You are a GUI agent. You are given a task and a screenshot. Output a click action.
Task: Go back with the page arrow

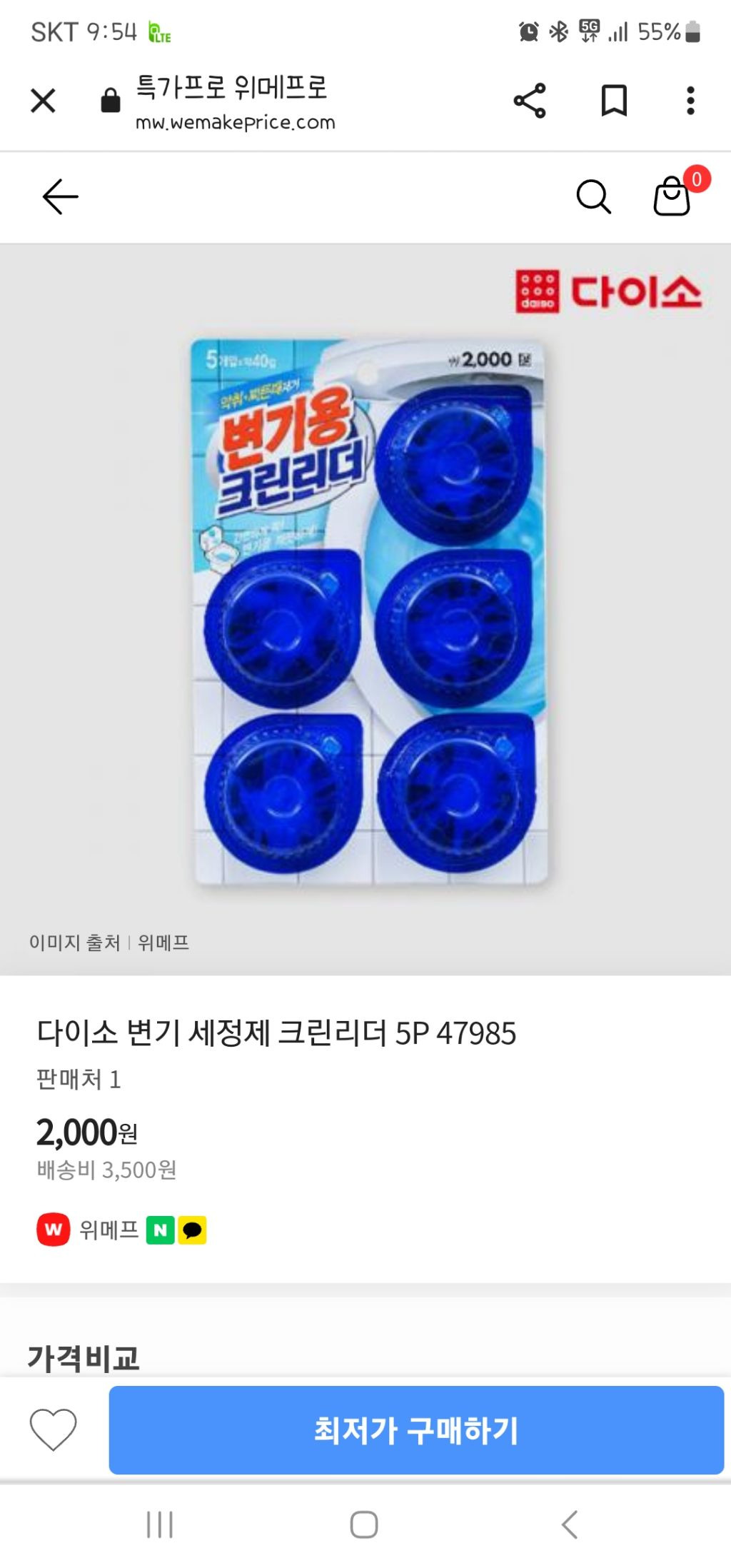coord(61,196)
